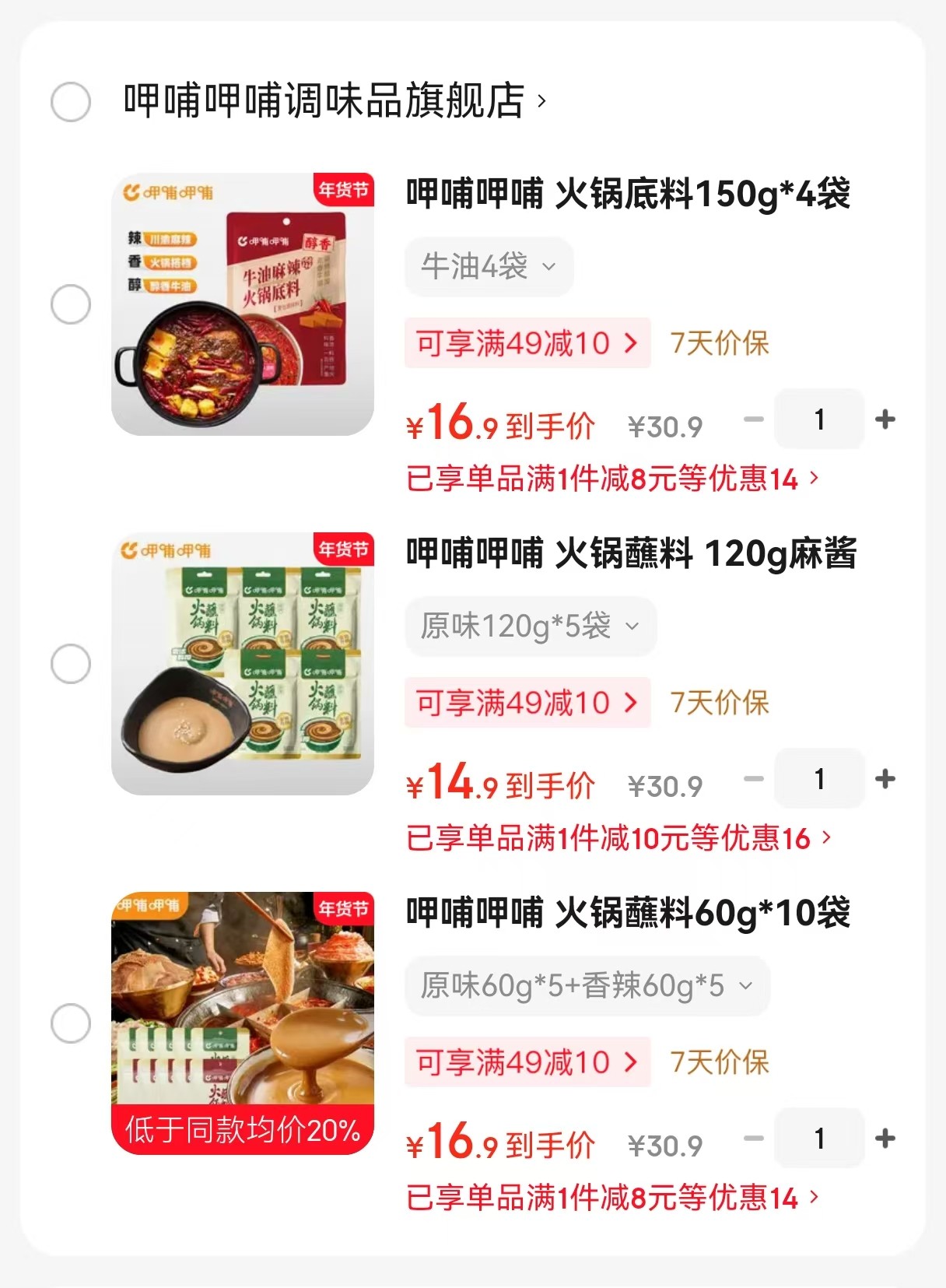Open the 呷哺呷哺调味品旗舰店 store page

pyautogui.click(x=335, y=101)
